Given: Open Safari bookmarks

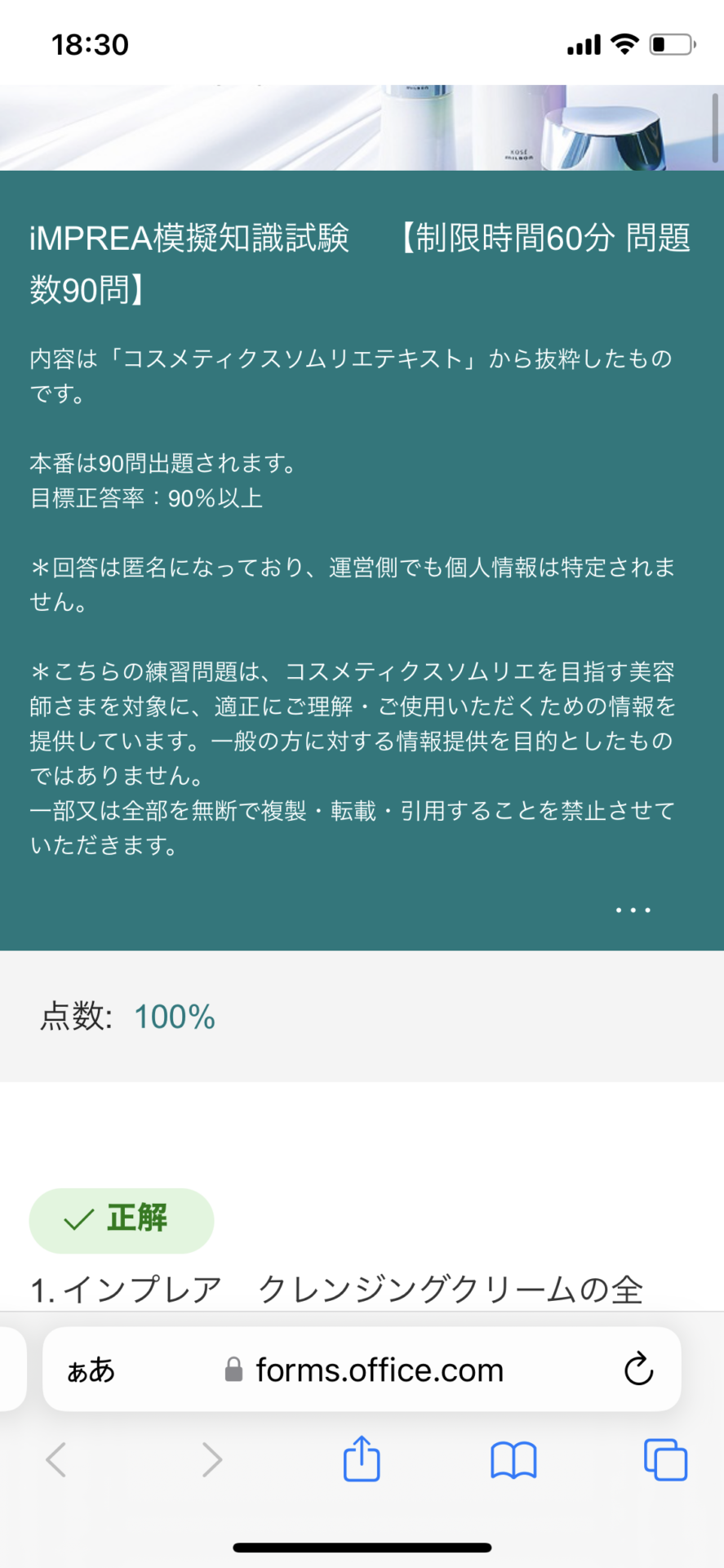Looking at the screenshot, I should pos(513,1459).
